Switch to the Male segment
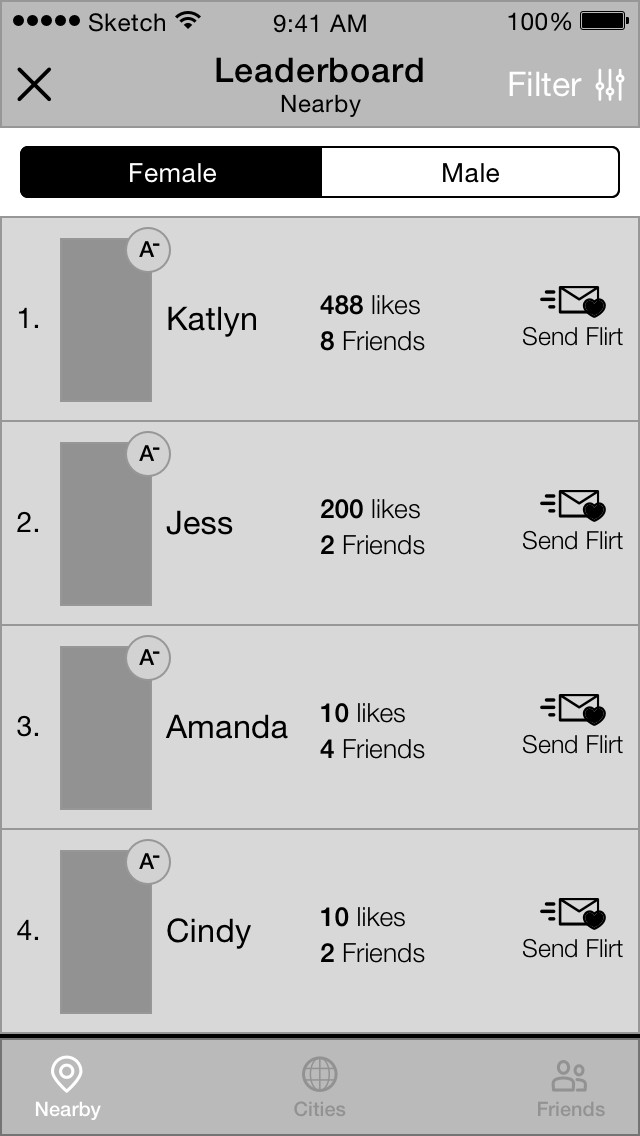Screen dimensions: 640x1136 (x=470, y=172)
